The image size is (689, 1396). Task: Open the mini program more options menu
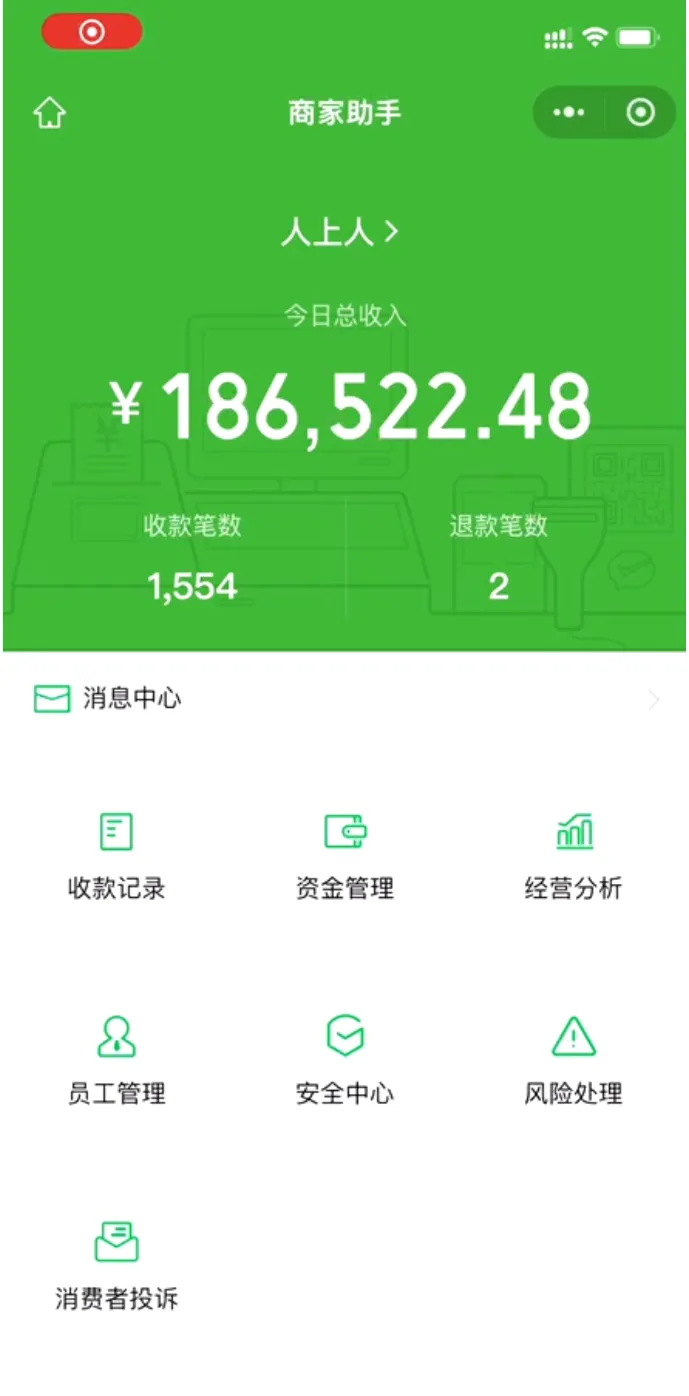pyautogui.click(x=569, y=113)
